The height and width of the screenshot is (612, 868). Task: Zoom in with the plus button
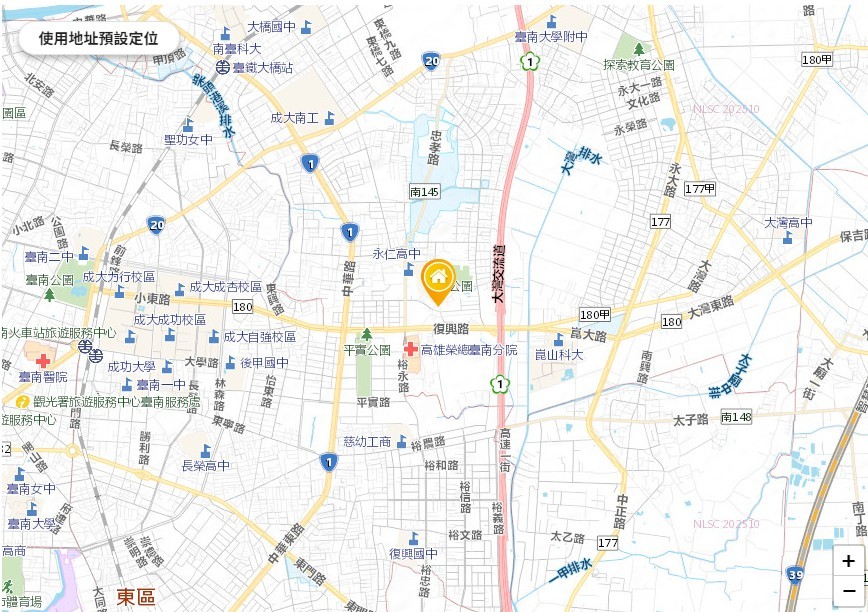click(x=848, y=561)
